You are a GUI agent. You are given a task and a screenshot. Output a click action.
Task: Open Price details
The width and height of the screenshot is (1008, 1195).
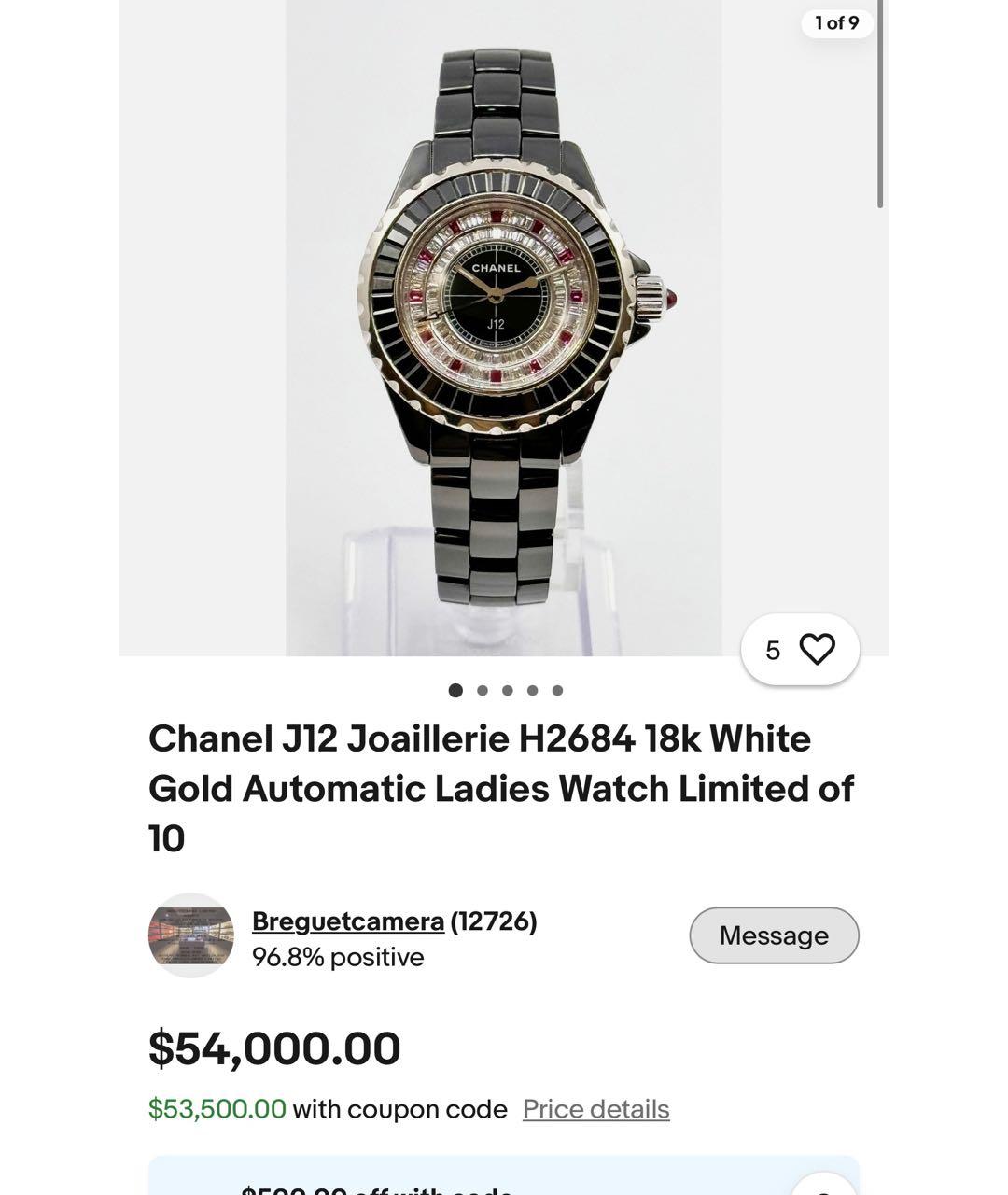point(595,1109)
